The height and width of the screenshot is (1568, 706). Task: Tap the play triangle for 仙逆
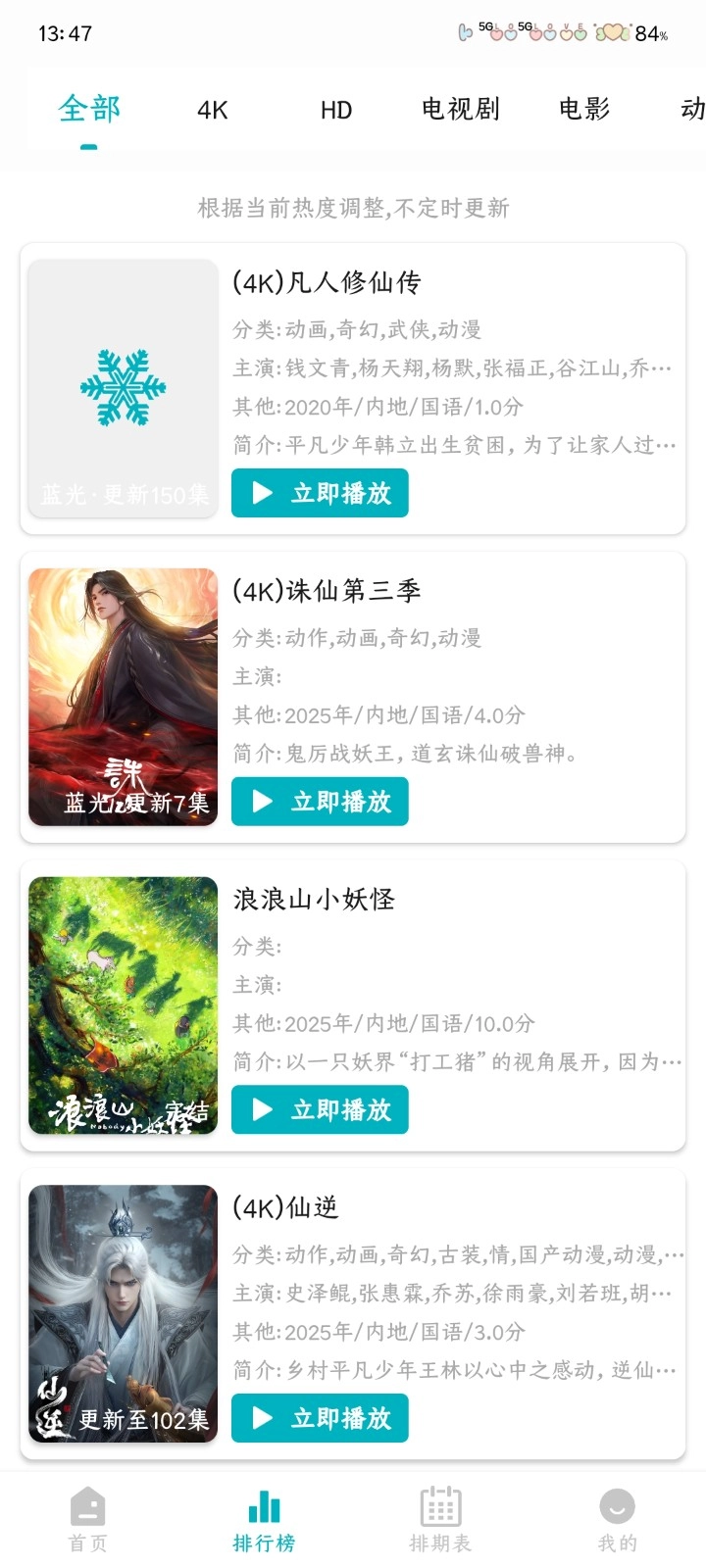click(260, 1418)
